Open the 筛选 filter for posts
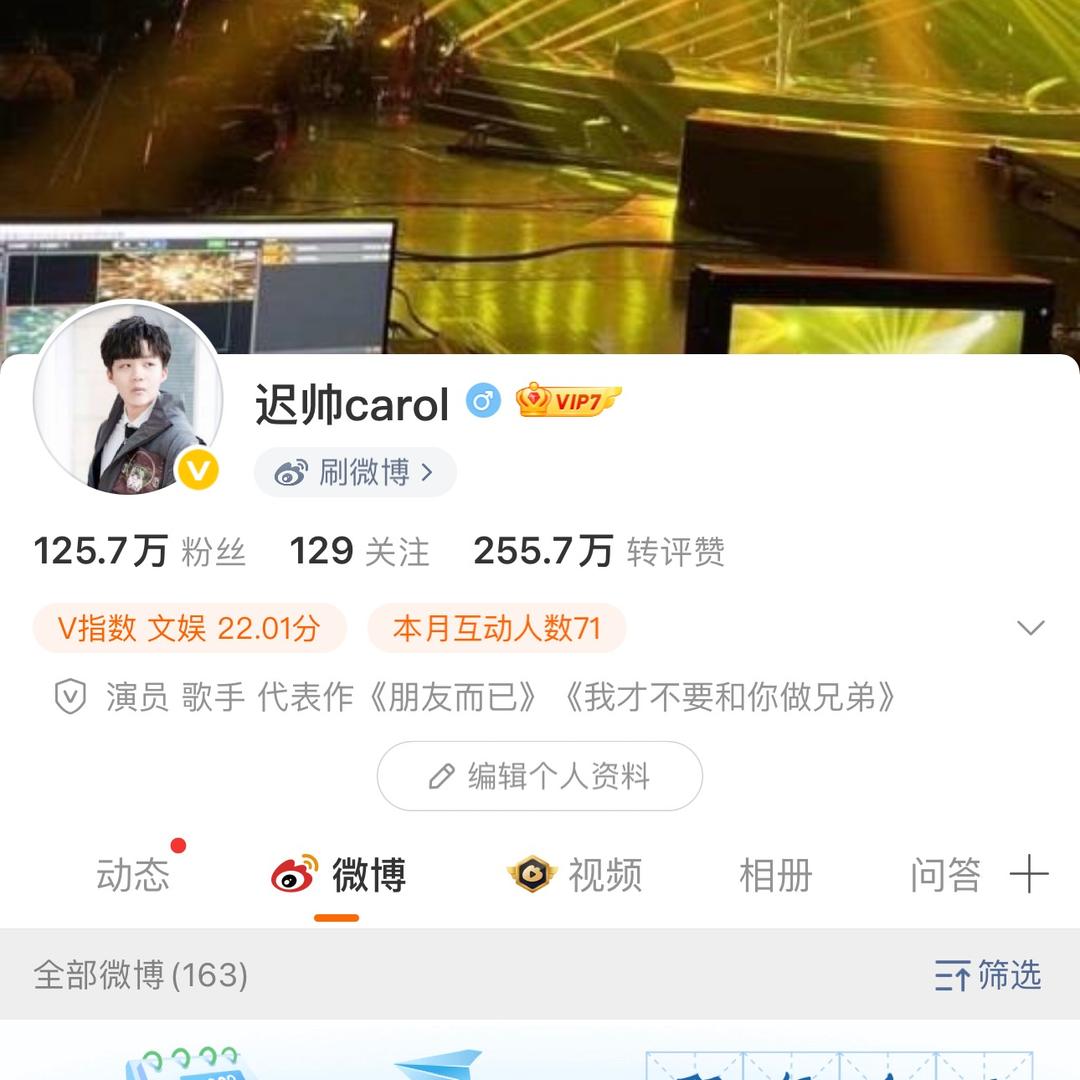This screenshot has height=1080, width=1080. point(988,975)
